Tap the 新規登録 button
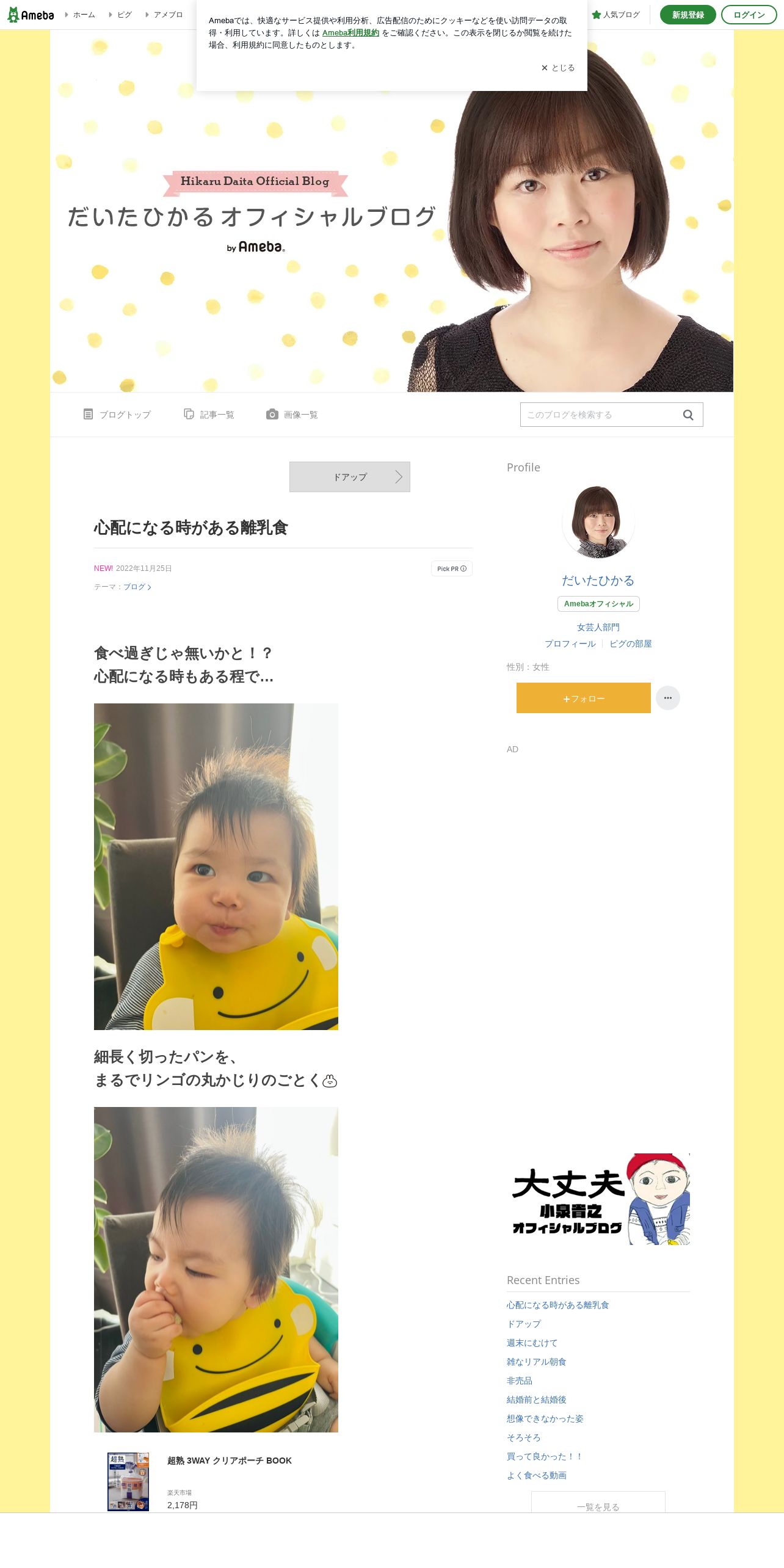Screen dimensions: 784x1568 [688, 15]
